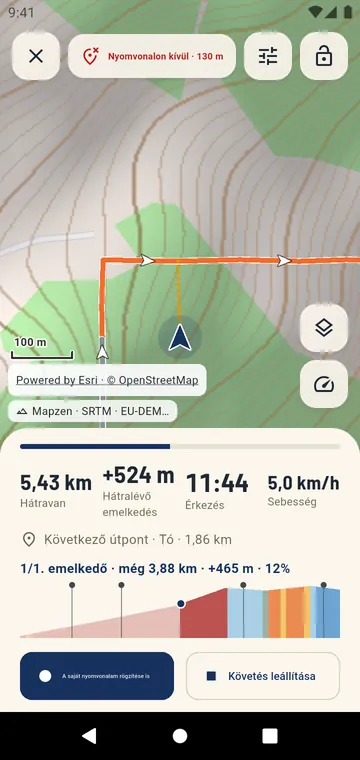Tap the Mapzen · SRTM · EU-DEM chip

(93, 411)
